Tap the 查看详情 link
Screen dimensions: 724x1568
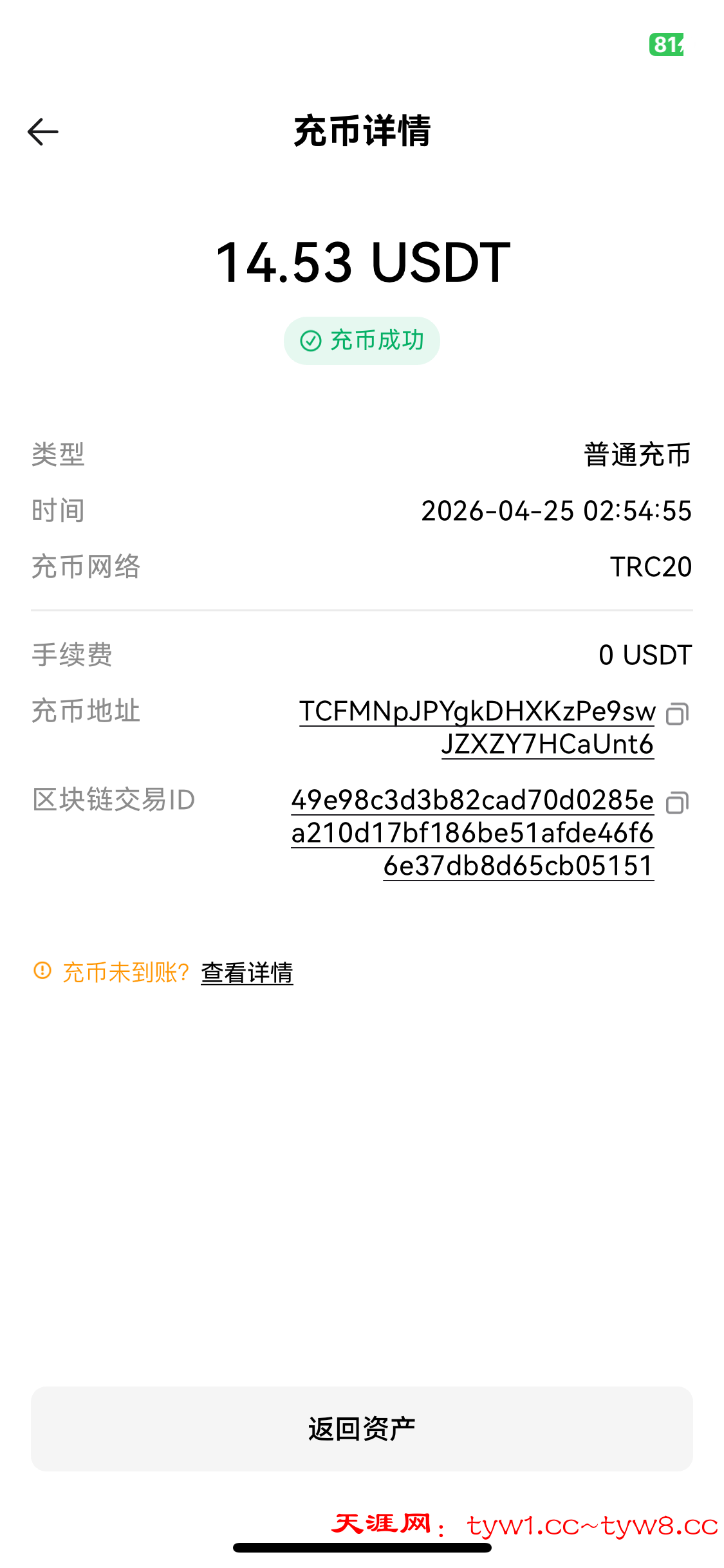pos(247,973)
